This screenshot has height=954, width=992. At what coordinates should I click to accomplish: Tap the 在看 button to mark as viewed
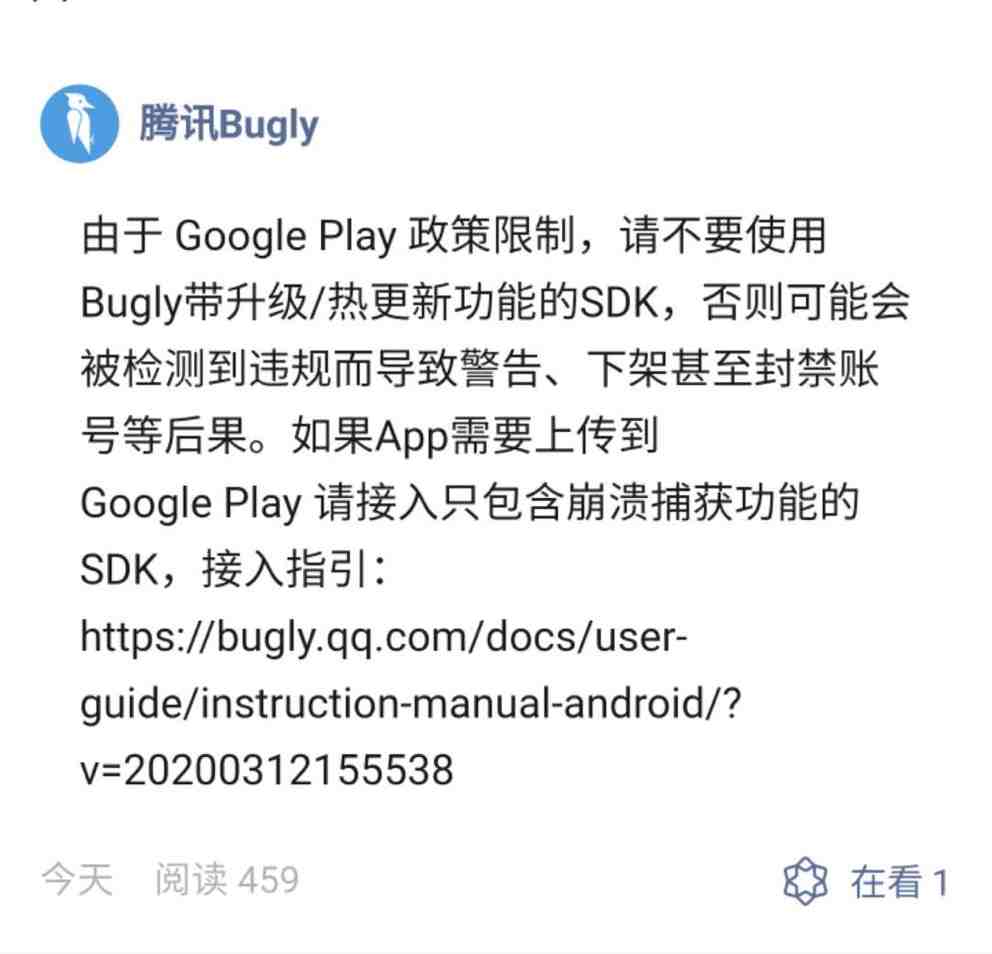[x=865, y=882]
